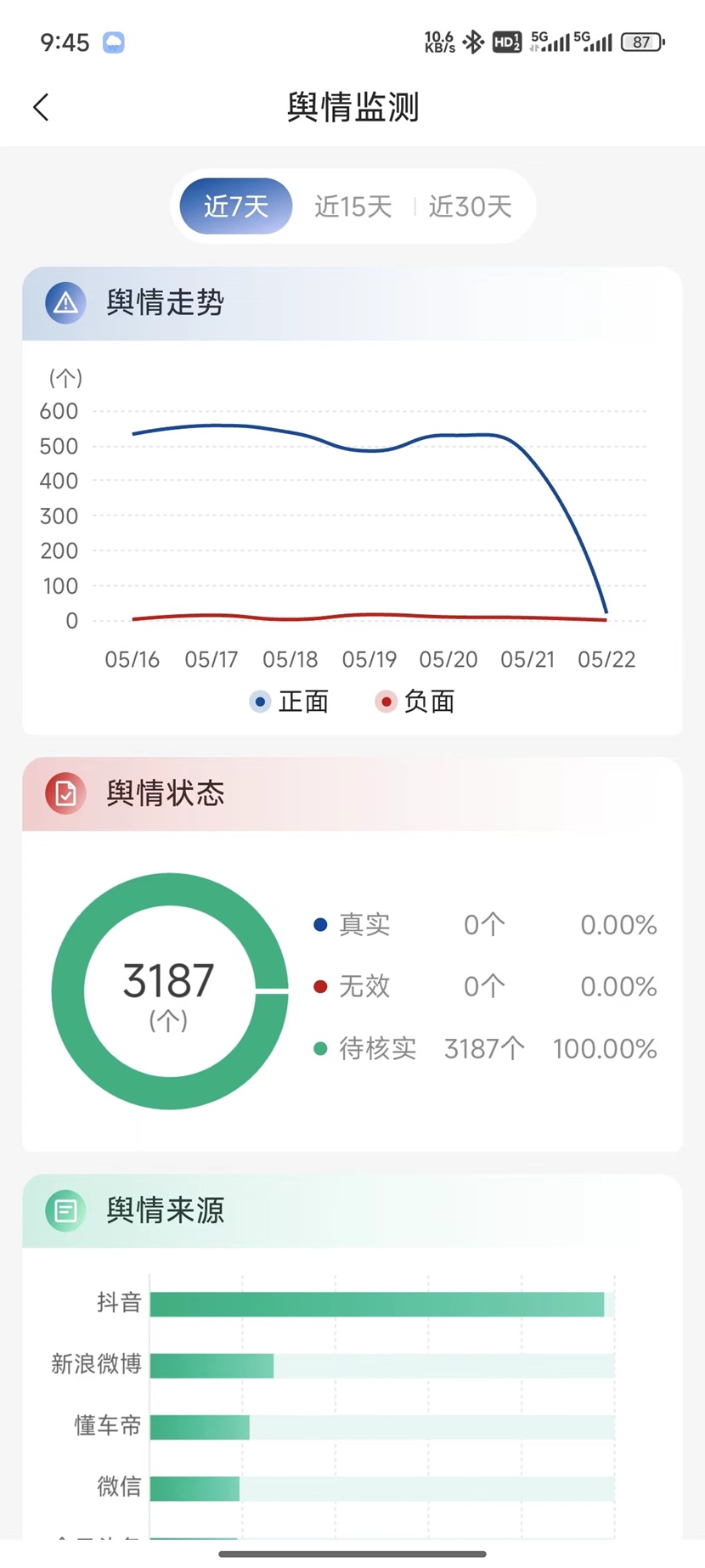The height and width of the screenshot is (1568, 705).
Task: Click the HD voice status icon
Action: (507, 42)
